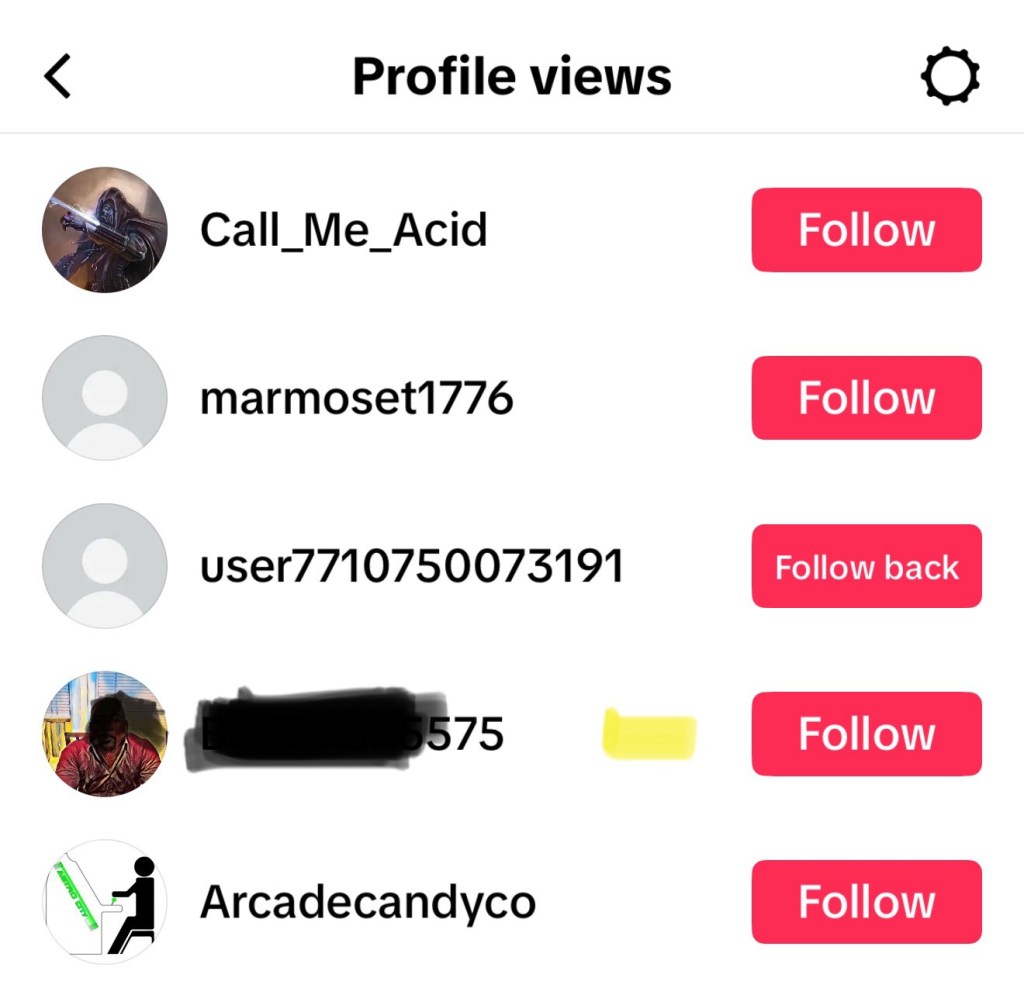Follow Arcadecandyco
The width and height of the screenshot is (1024, 995).
(x=866, y=902)
